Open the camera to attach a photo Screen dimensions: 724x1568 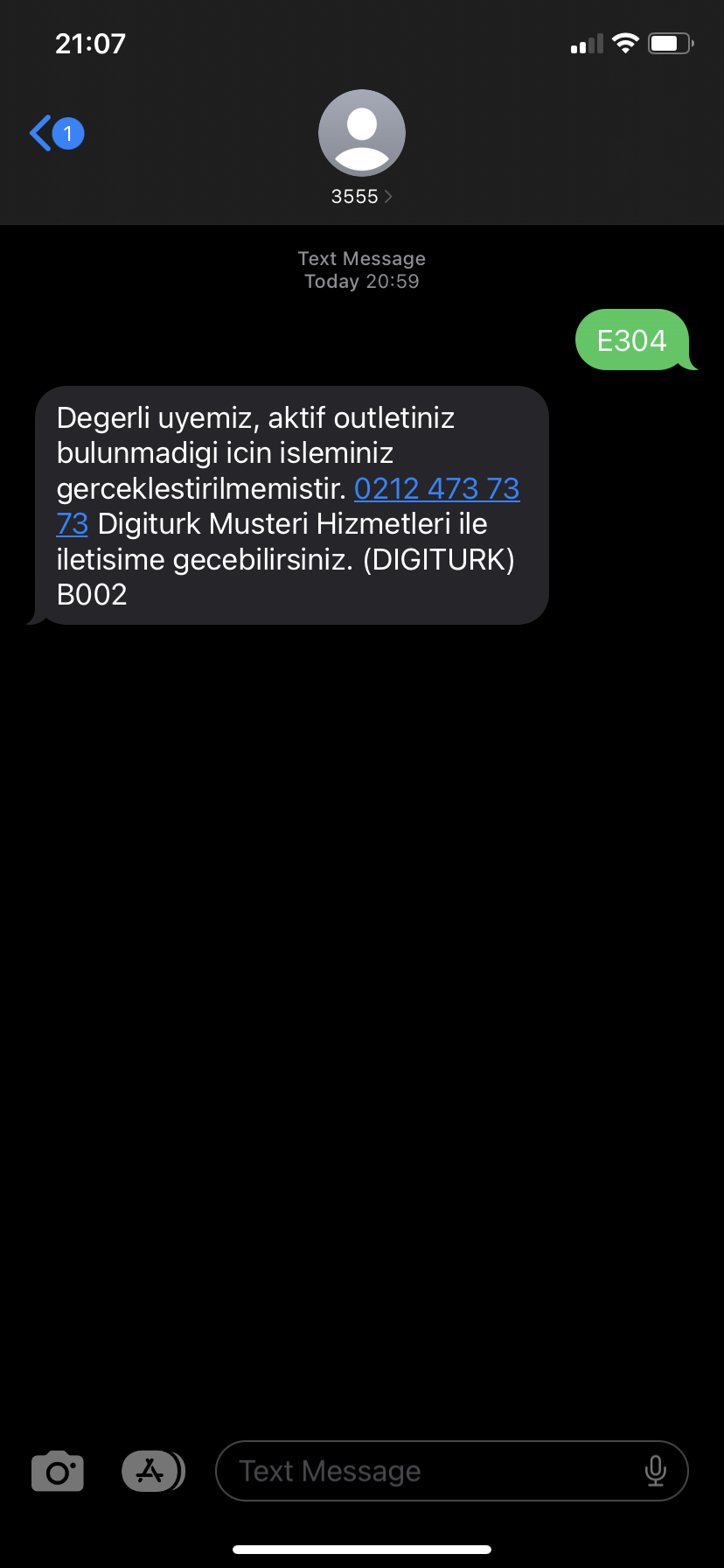[x=58, y=1471]
